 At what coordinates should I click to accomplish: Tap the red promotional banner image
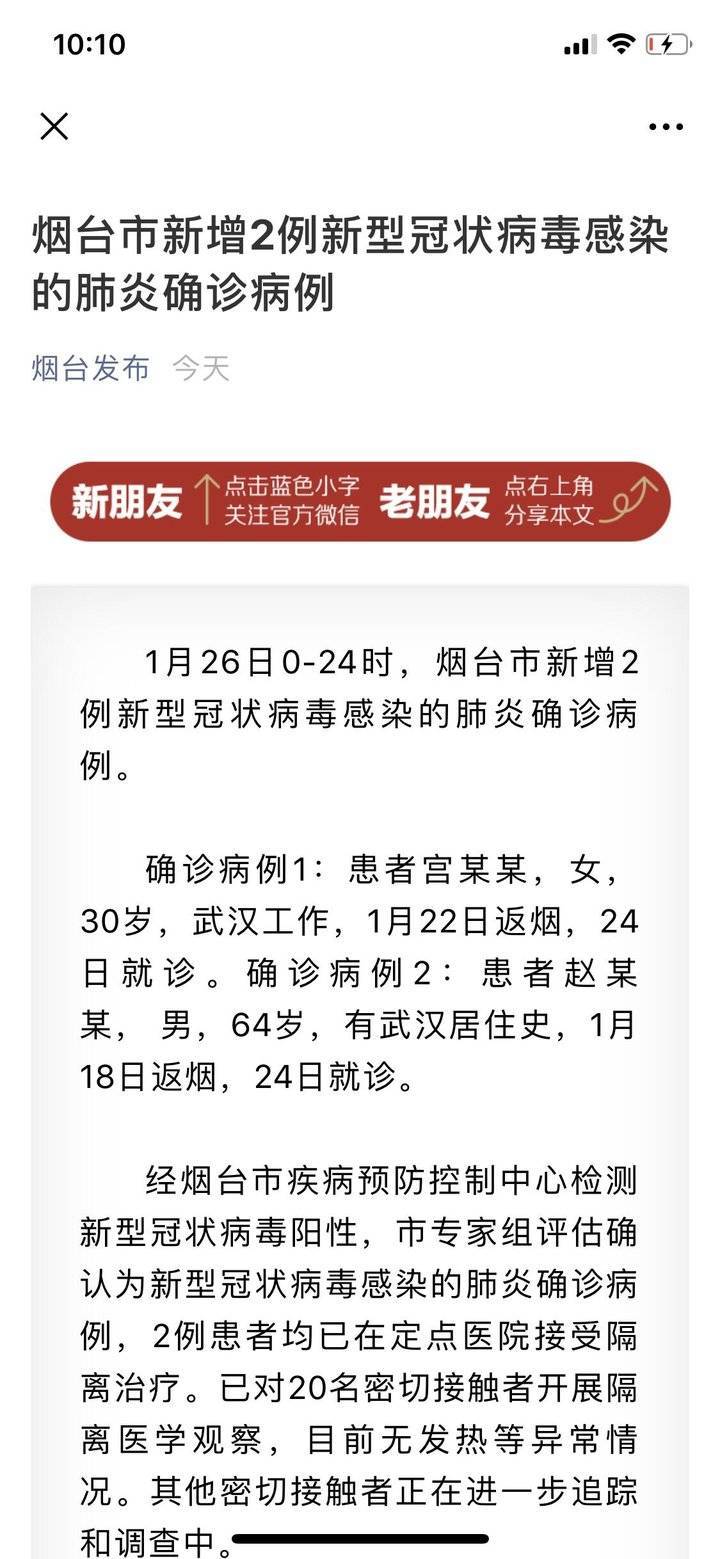point(360,502)
